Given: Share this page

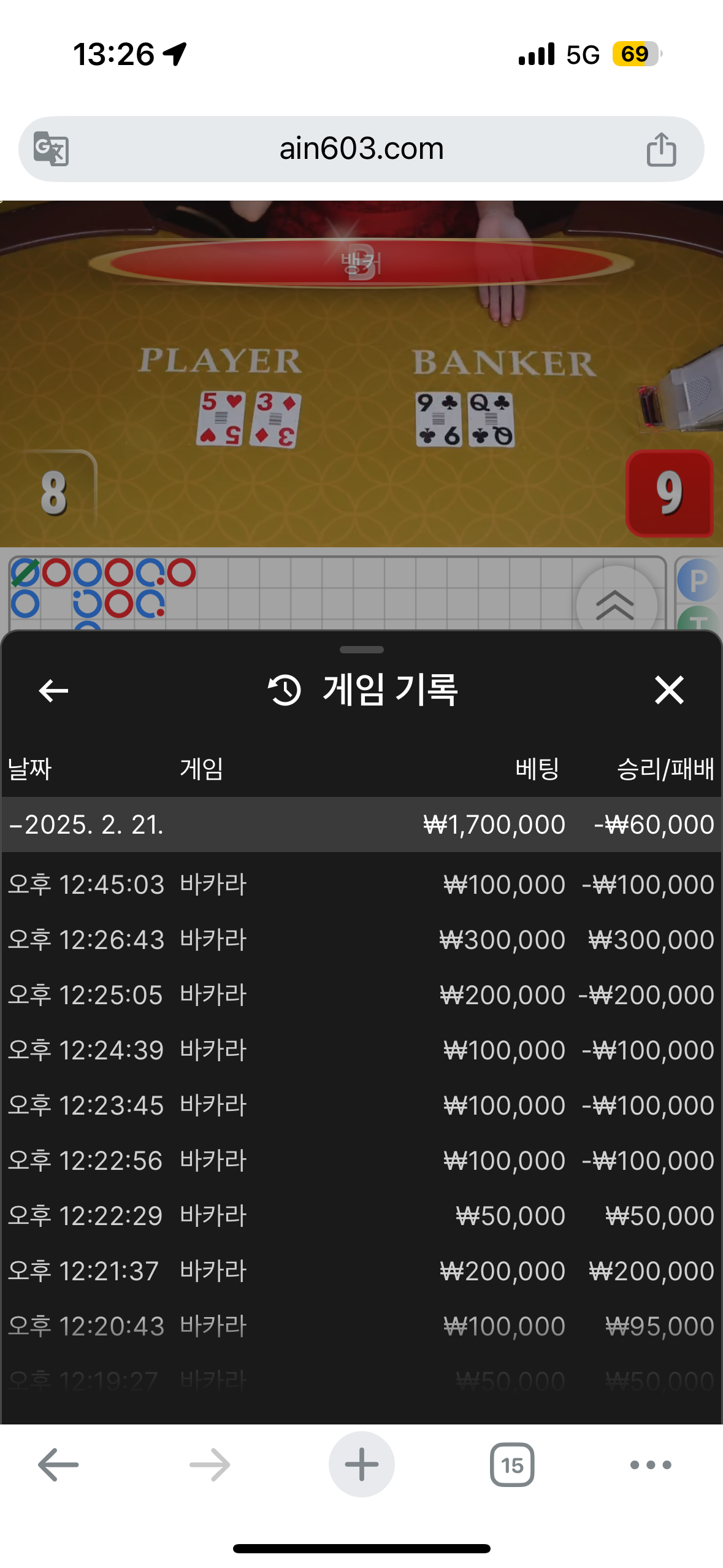Looking at the screenshot, I should tap(661, 149).
